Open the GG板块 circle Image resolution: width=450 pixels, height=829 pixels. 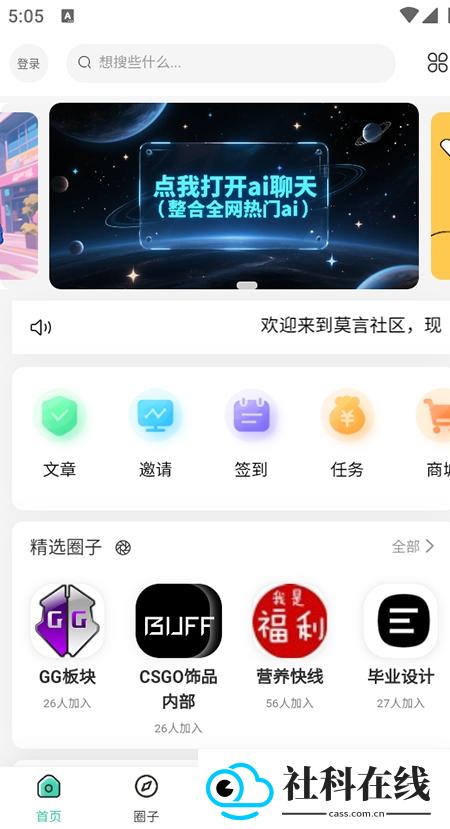[67, 647]
